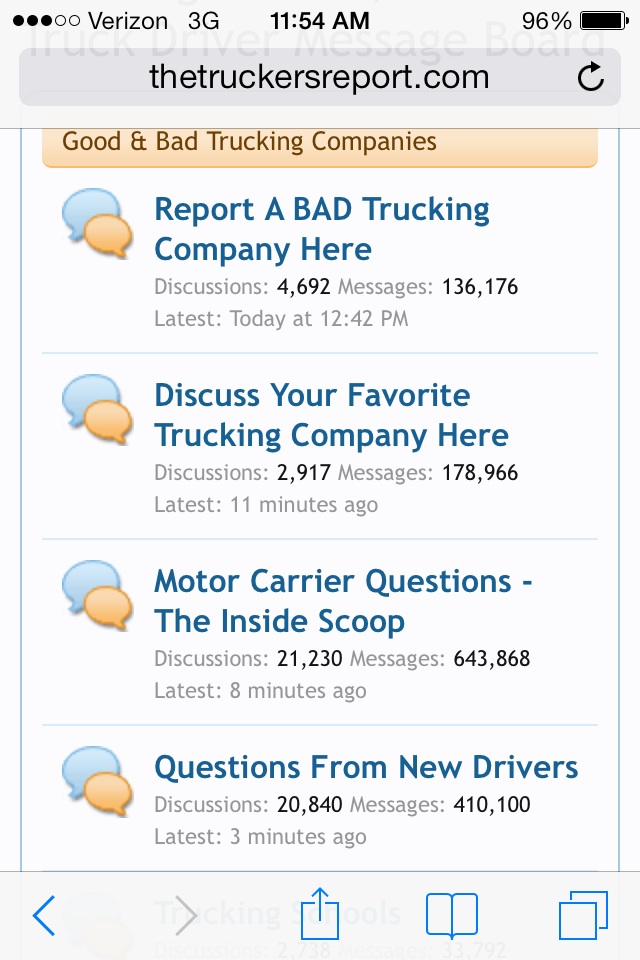Image resolution: width=640 pixels, height=960 pixels.
Task: Open Questions From New Drivers forum
Action: pos(365,767)
